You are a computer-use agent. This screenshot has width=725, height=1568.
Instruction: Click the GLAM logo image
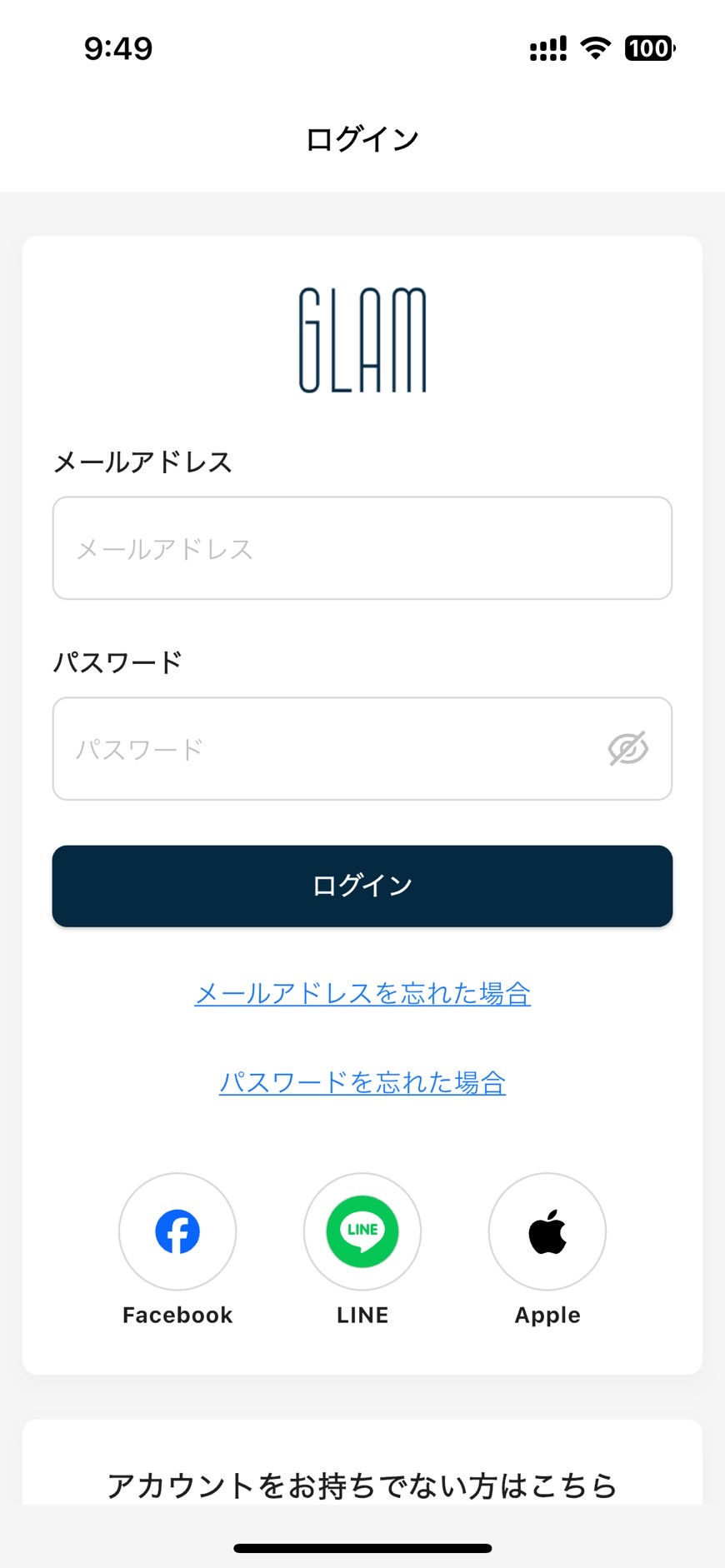(362, 340)
